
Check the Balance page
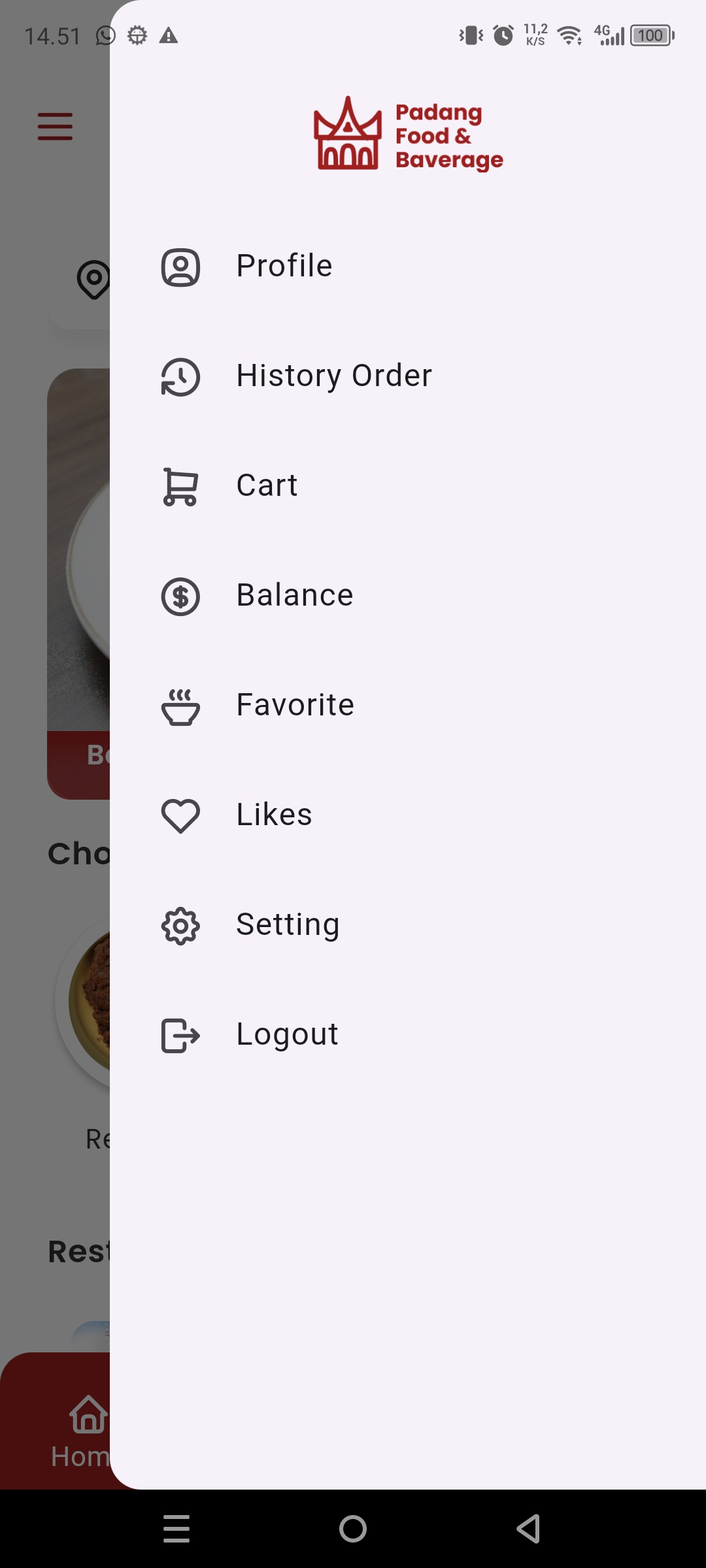[x=294, y=596]
